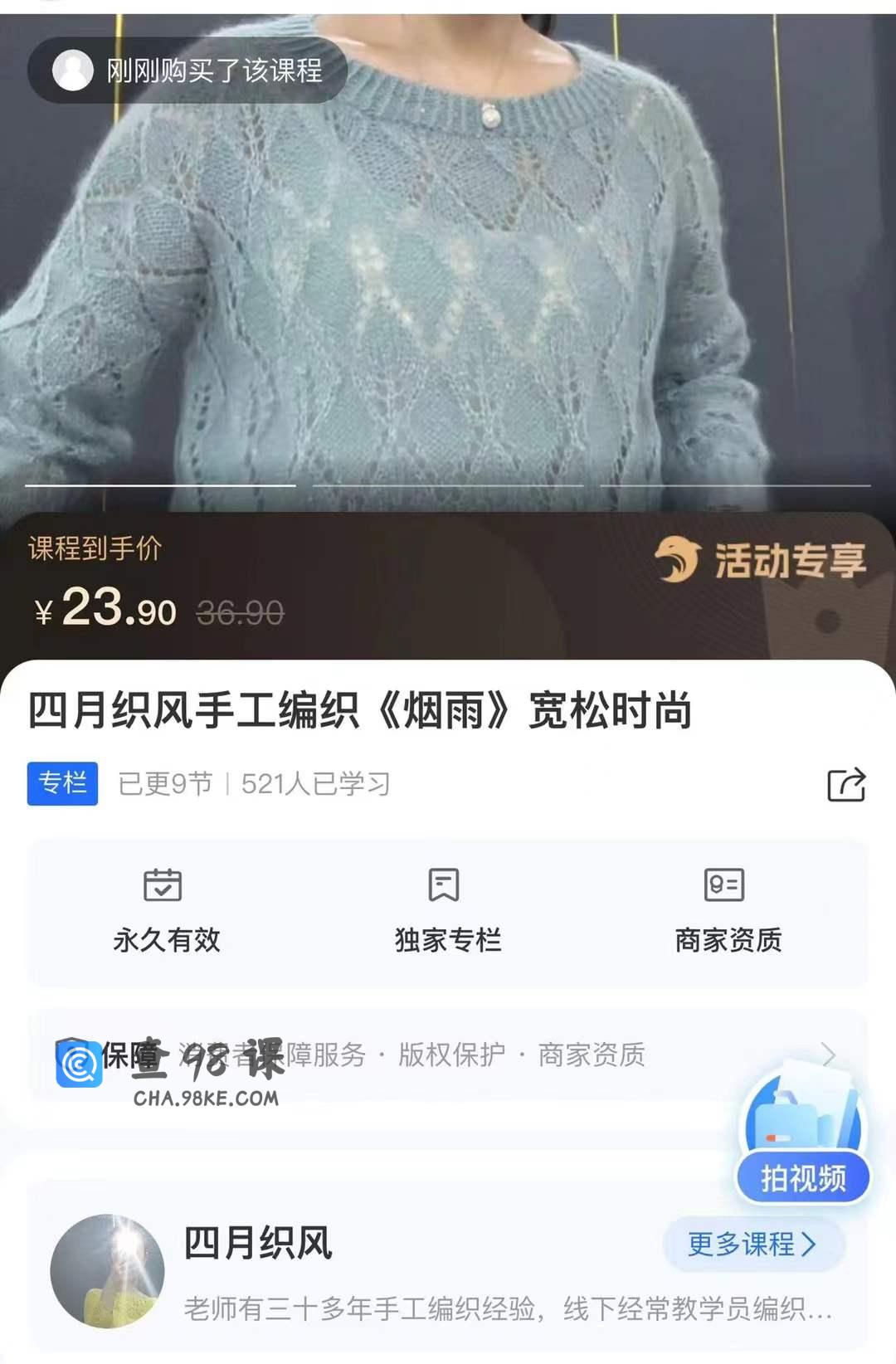Open the sweater course cover image
896x1364 pixels.
pos(448,274)
